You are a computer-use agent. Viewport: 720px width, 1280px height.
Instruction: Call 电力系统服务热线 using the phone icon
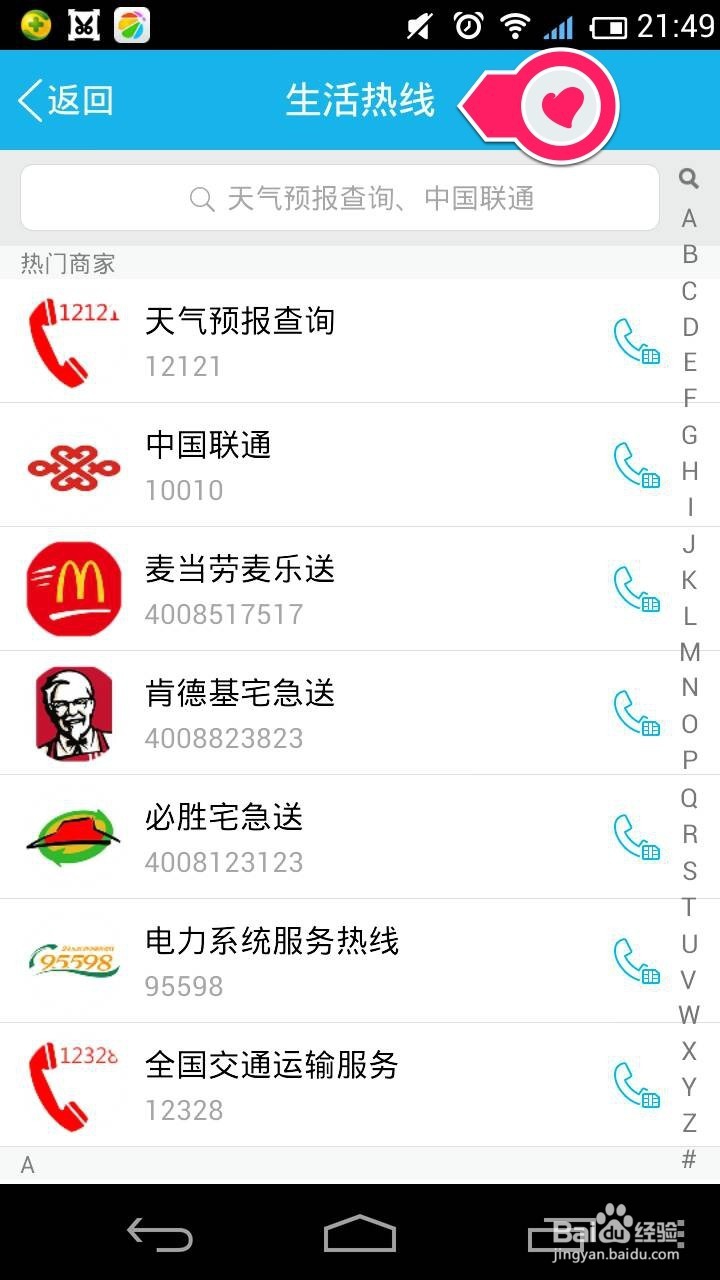(x=636, y=961)
